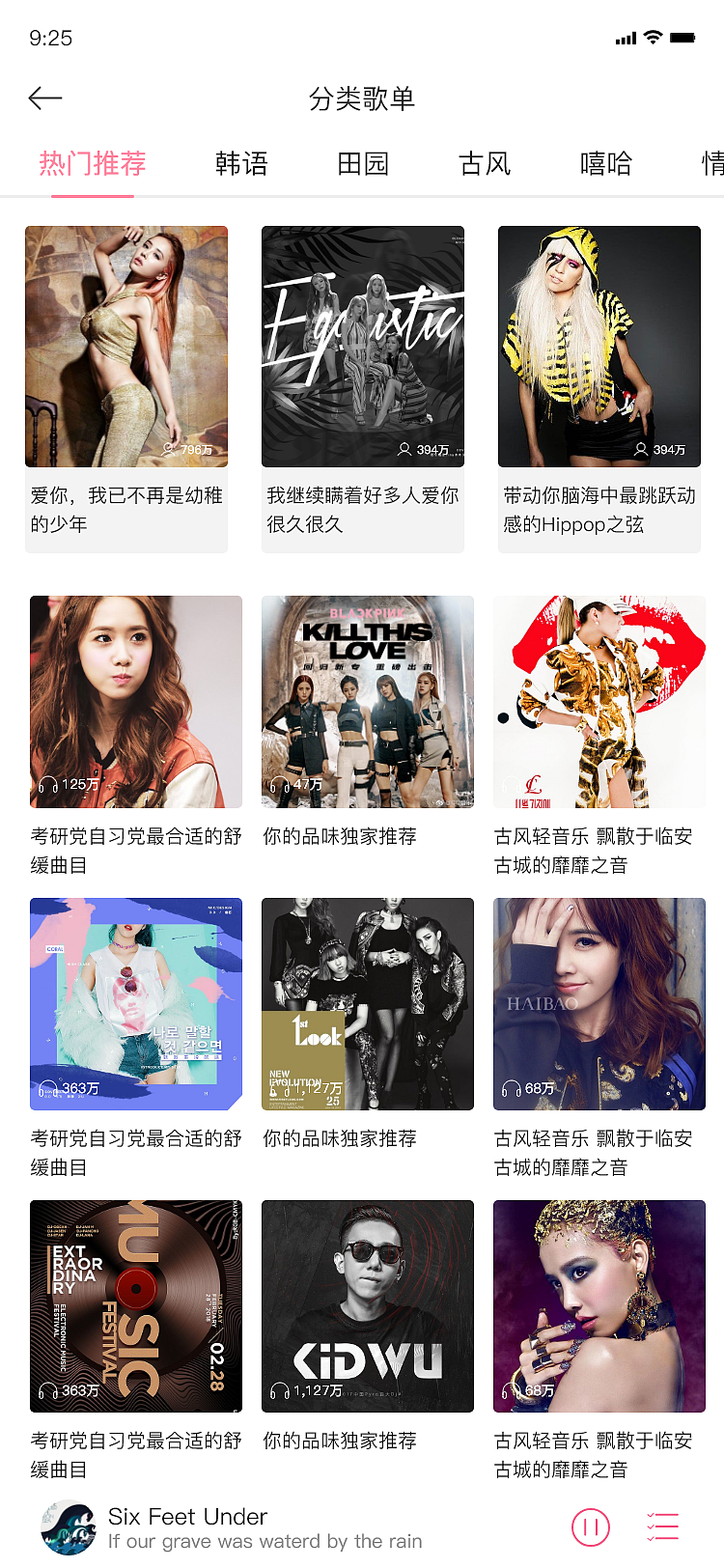Image resolution: width=724 pixels, height=1568 pixels.
Task: Open the KIDWU cover playlist
Action: coord(368,1306)
